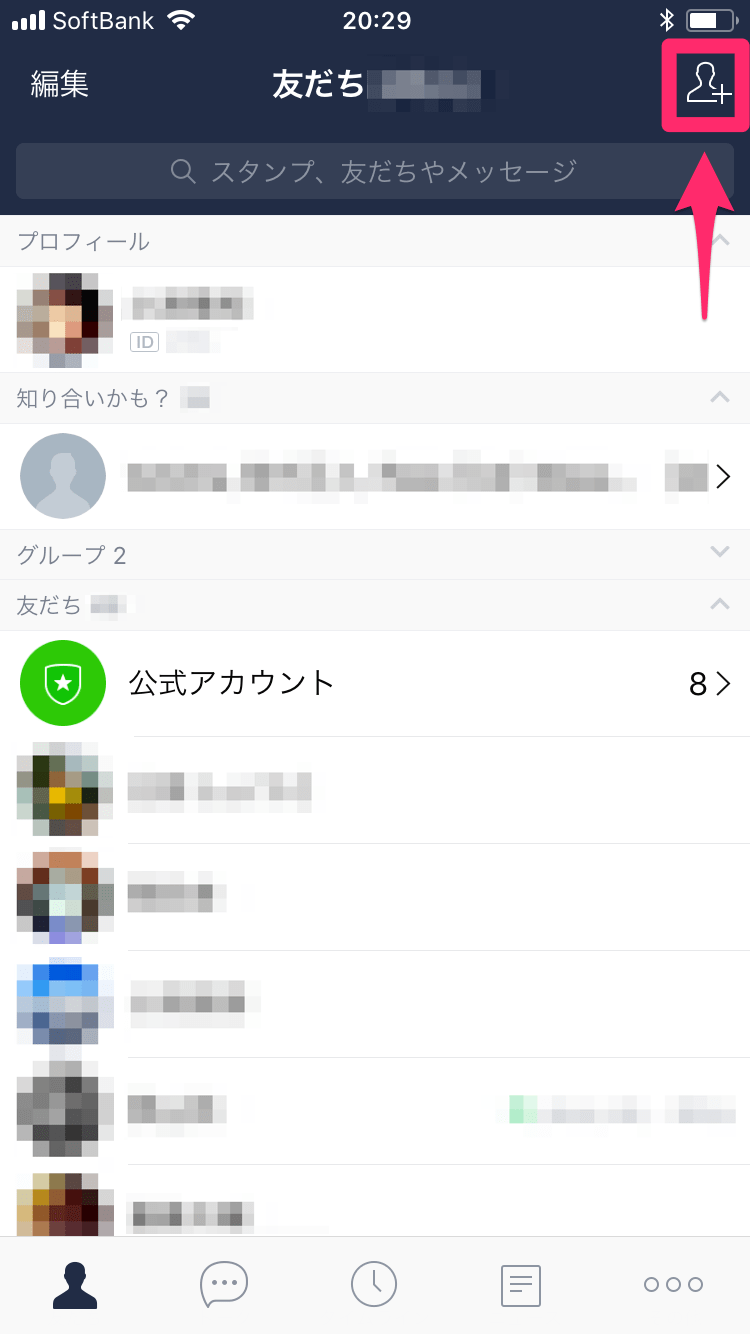Tap the 編集 button to edit friends
Viewport: 750px width, 1334px height.
(x=60, y=85)
